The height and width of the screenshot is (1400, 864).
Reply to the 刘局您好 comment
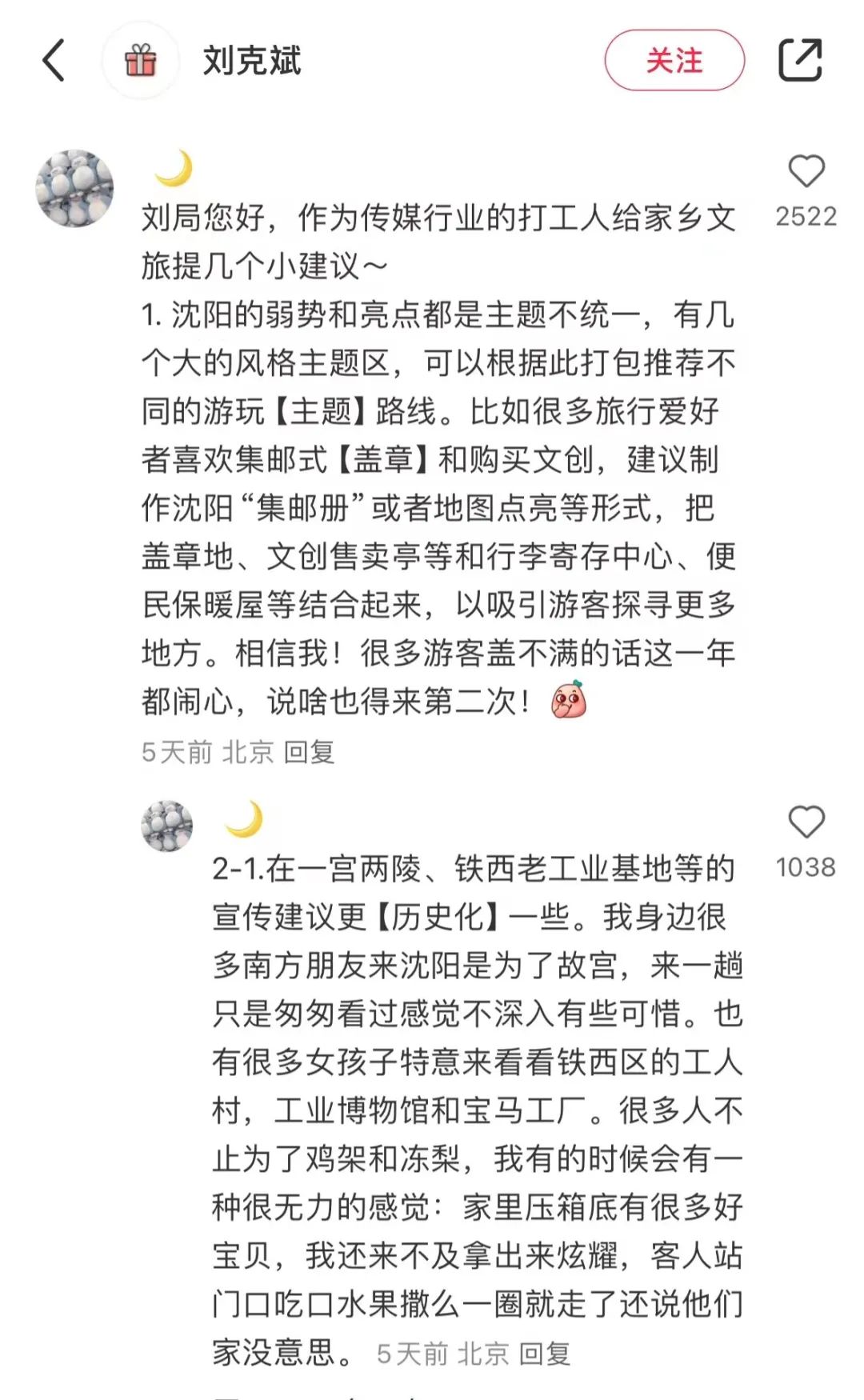[309, 752]
